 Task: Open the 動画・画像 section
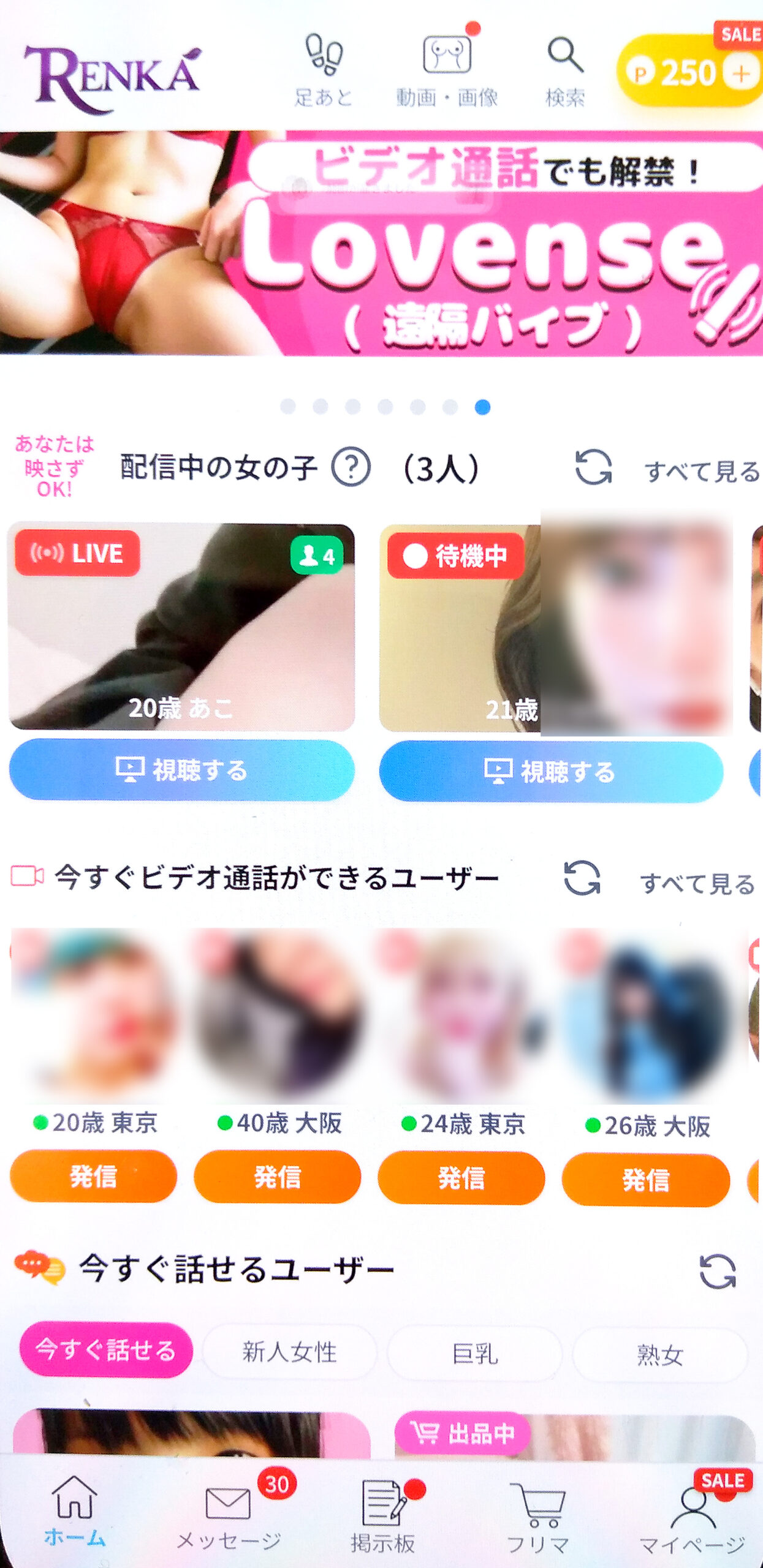pos(447,70)
